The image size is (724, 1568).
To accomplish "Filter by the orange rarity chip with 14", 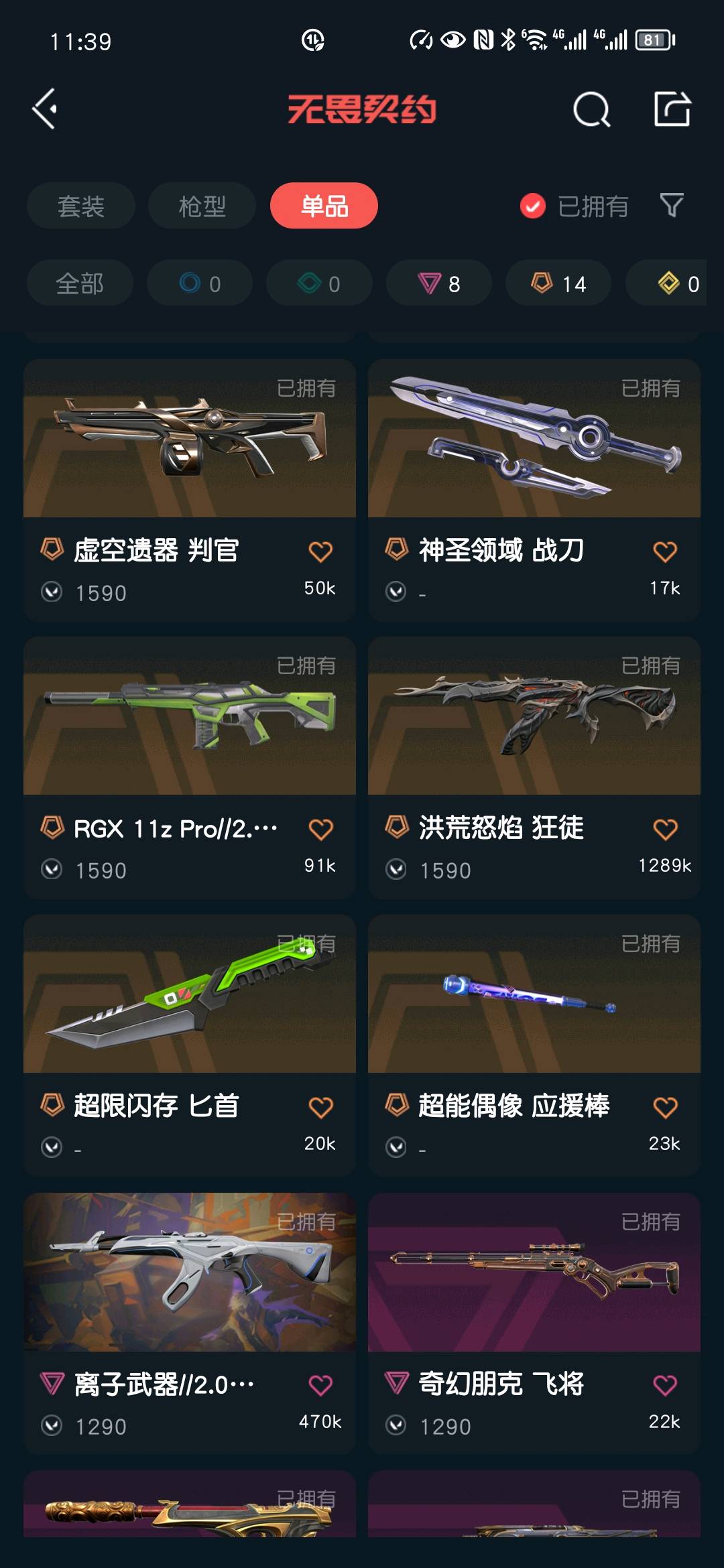I will [558, 283].
